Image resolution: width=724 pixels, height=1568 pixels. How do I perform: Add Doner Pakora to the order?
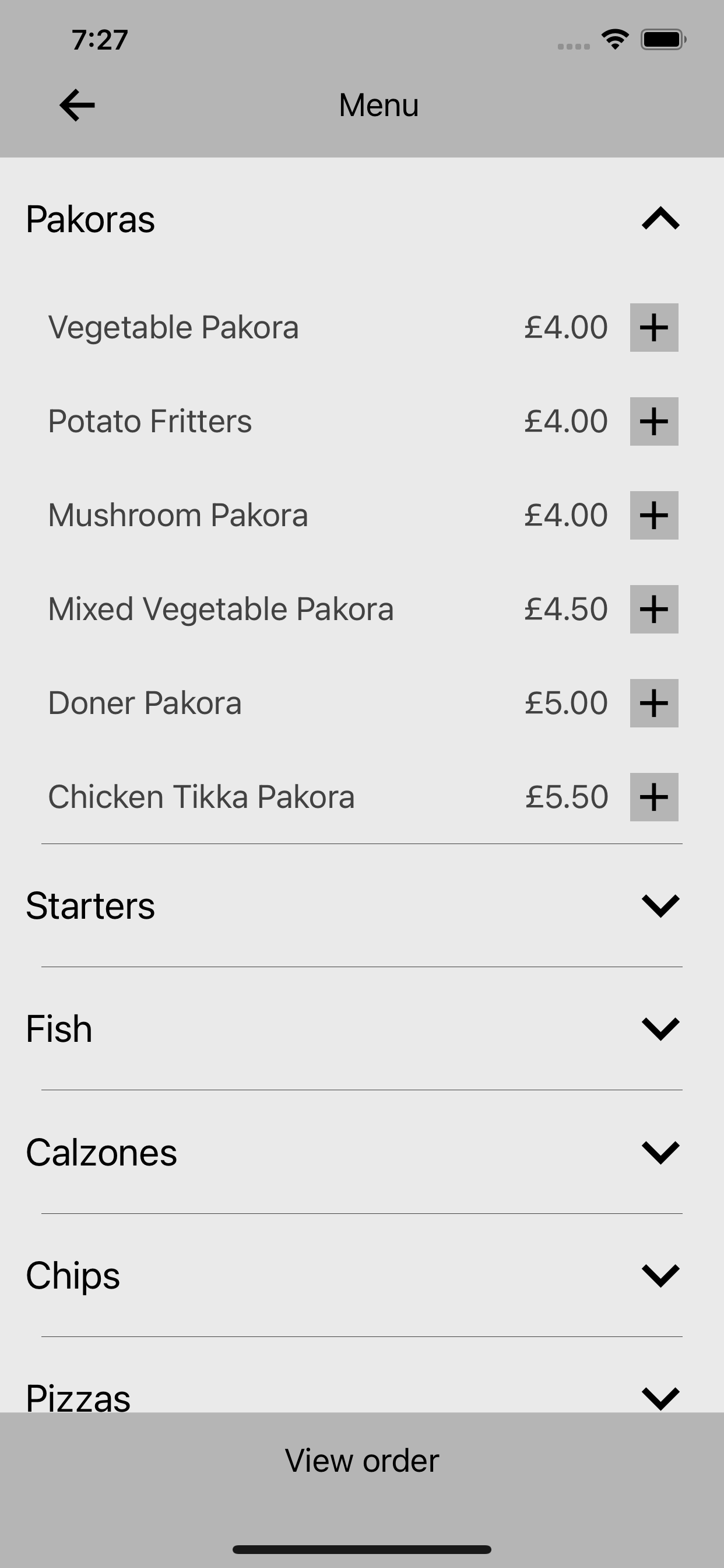coord(654,703)
